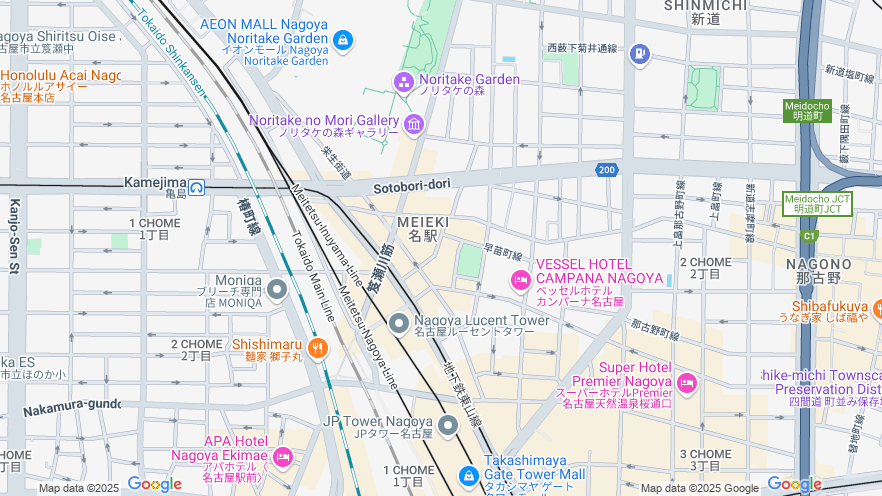Image resolution: width=882 pixels, height=496 pixels.
Task: Open the Kamejima station marker
Action: [x=197, y=185]
